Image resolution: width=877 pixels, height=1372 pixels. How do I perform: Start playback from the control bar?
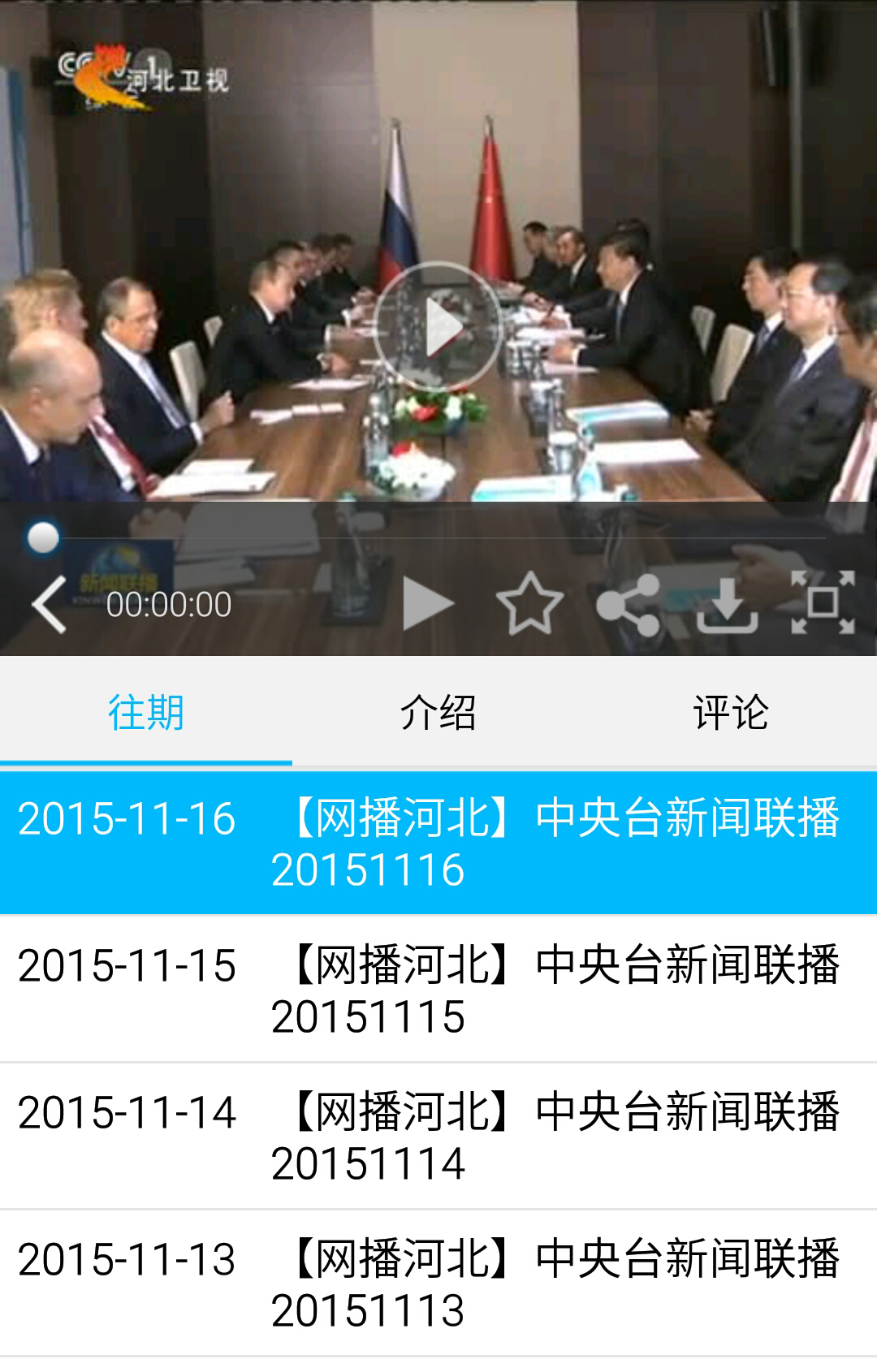[427, 604]
